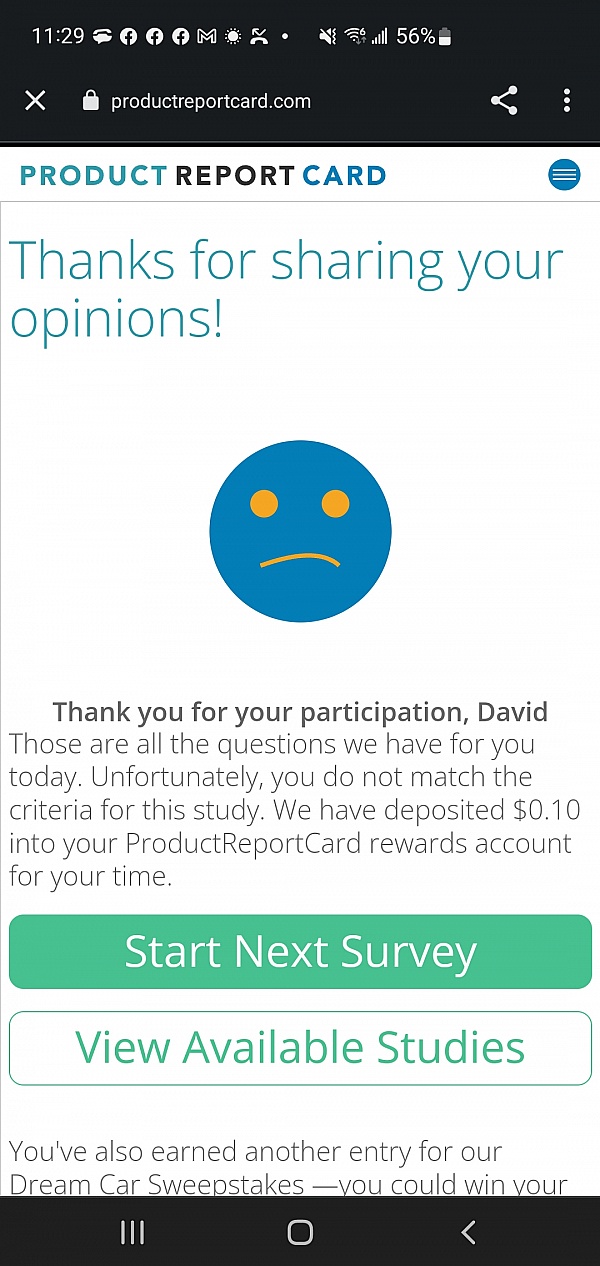Screen dimensions: 600x1266
Task: Open recent apps from navigation bar
Action: (132, 1232)
